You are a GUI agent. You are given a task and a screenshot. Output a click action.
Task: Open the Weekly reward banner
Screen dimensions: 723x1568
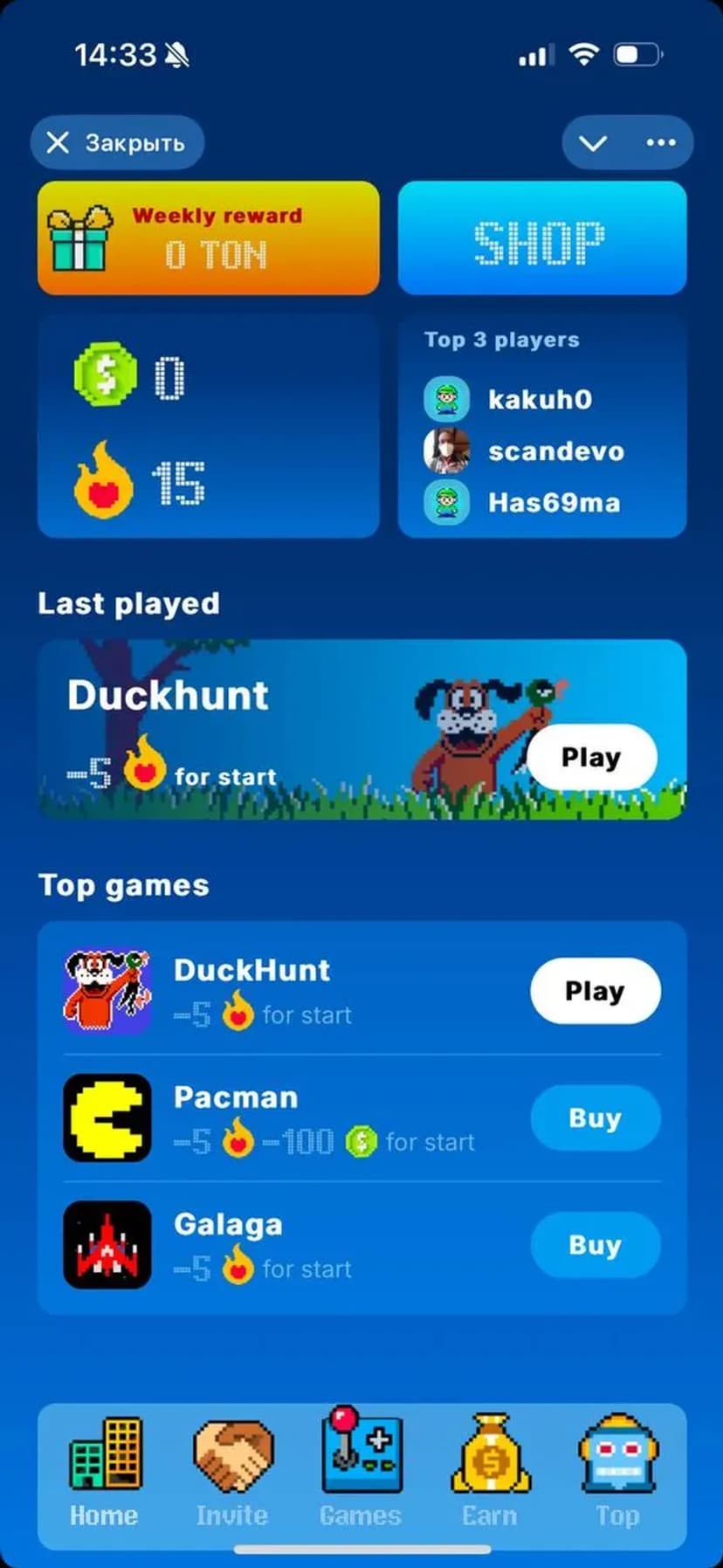(x=208, y=237)
